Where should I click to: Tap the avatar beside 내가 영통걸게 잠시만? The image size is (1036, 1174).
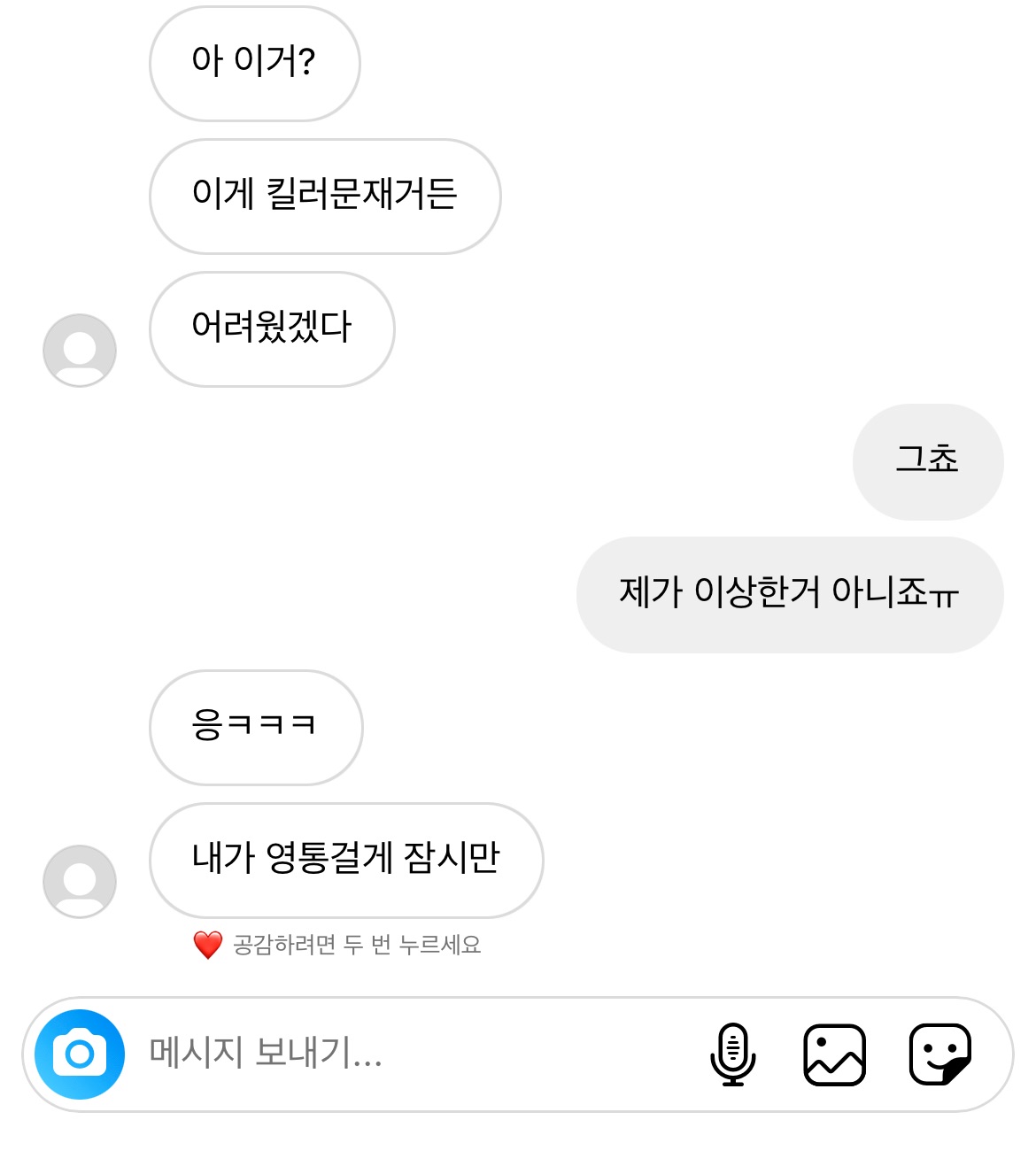pyautogui.click(x=80, y=881)
